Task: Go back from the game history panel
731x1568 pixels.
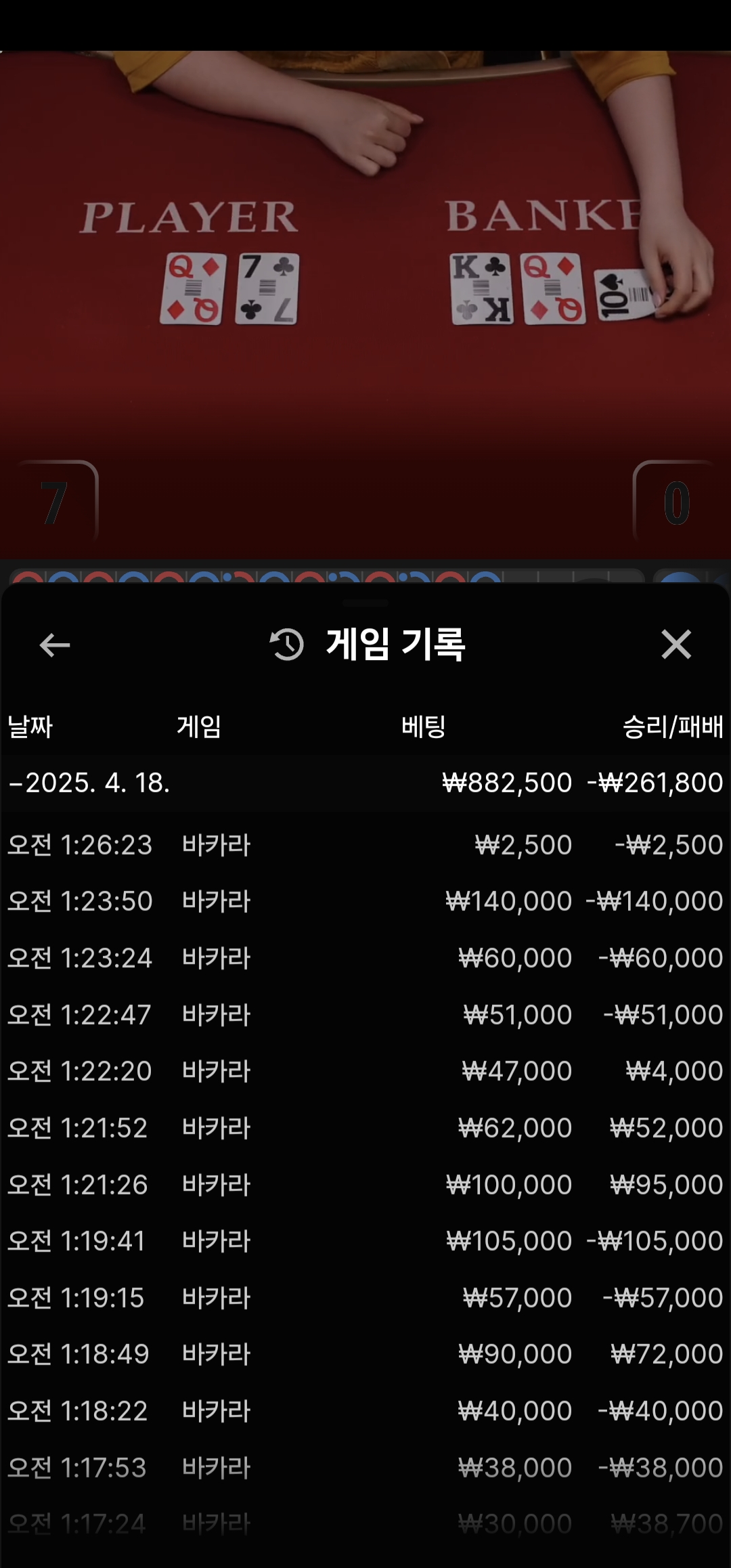Action: tap(55, 645)
